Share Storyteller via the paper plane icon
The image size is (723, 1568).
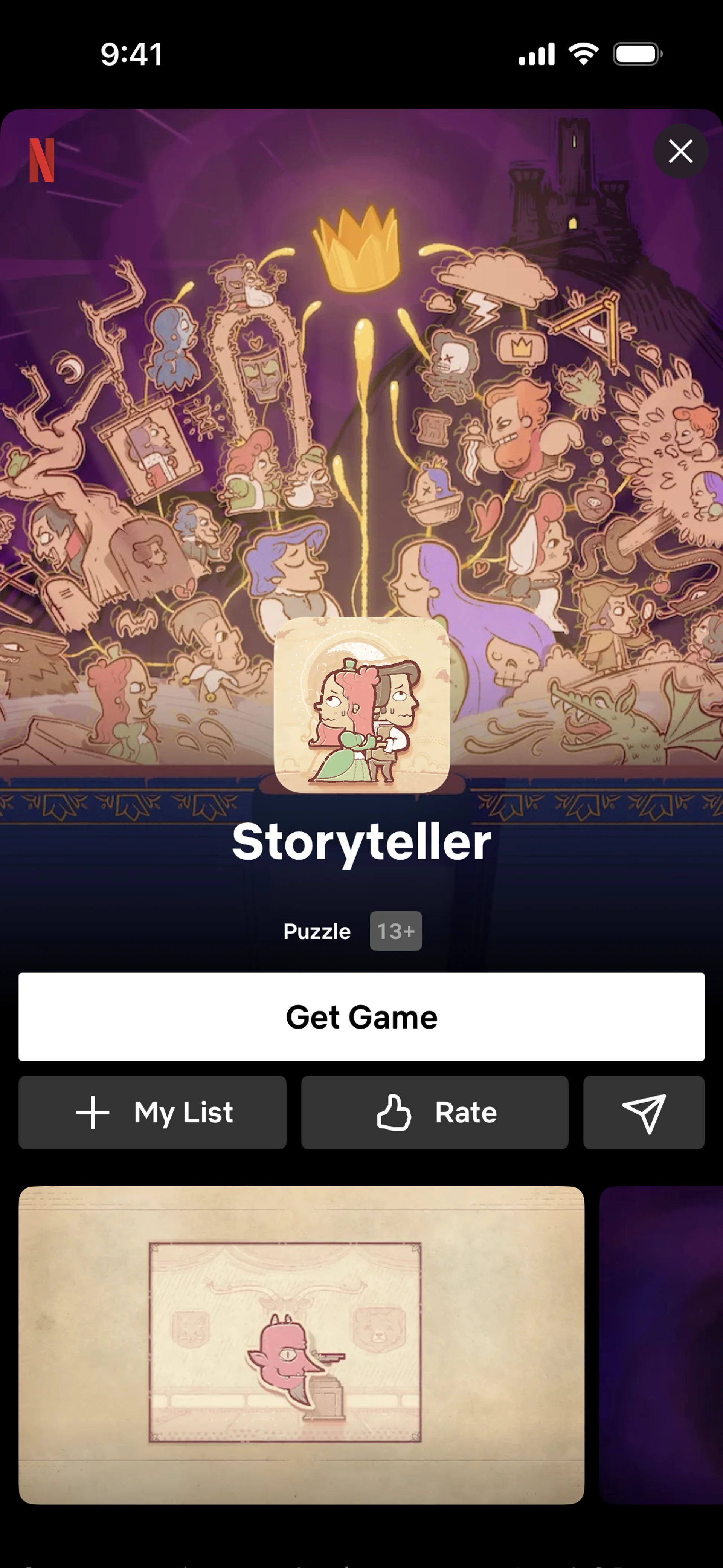(x=643, y=1113)
